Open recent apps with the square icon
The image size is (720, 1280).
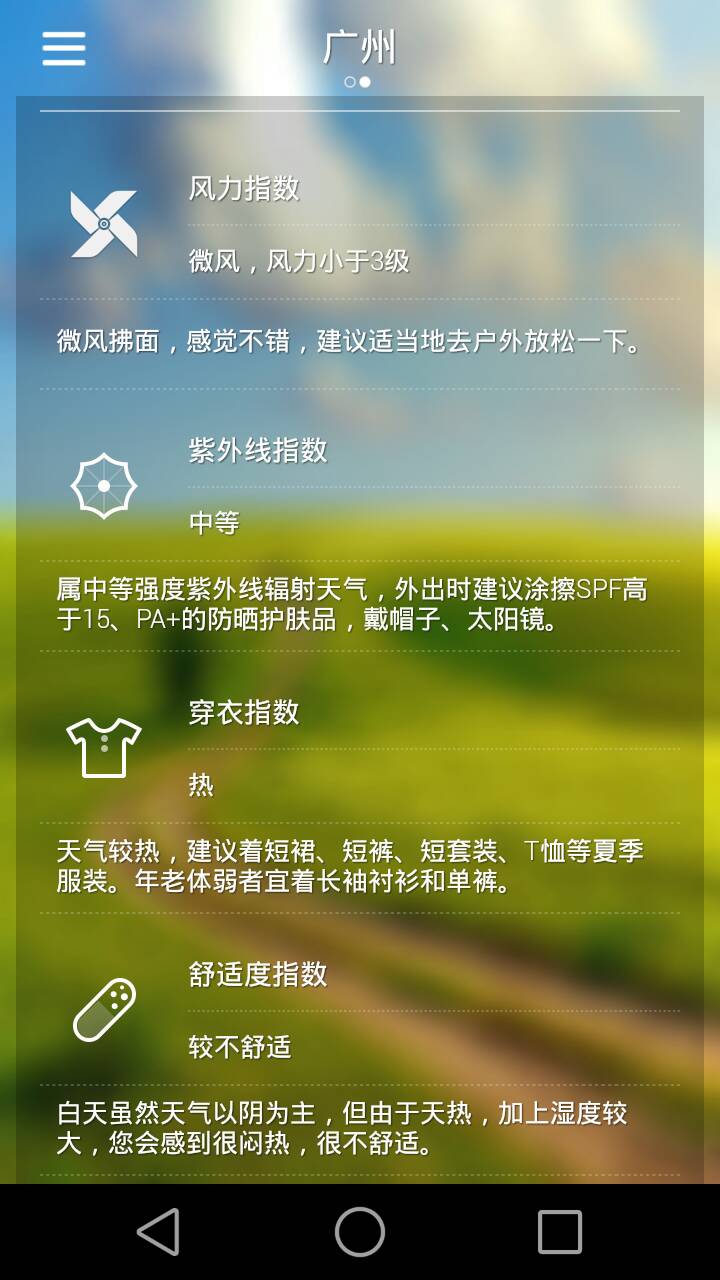coord(557,1235)
